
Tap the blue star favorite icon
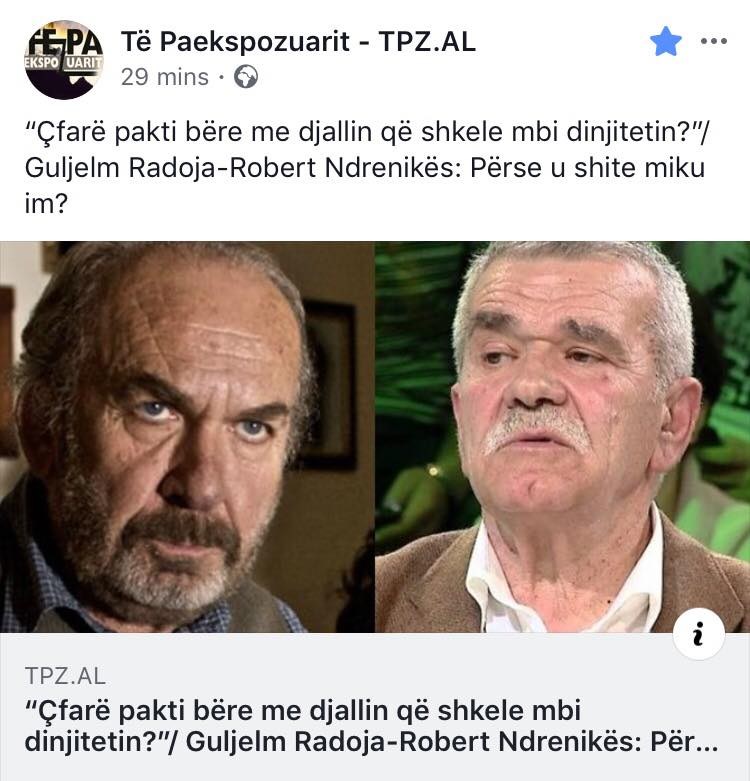click(665, 42)
